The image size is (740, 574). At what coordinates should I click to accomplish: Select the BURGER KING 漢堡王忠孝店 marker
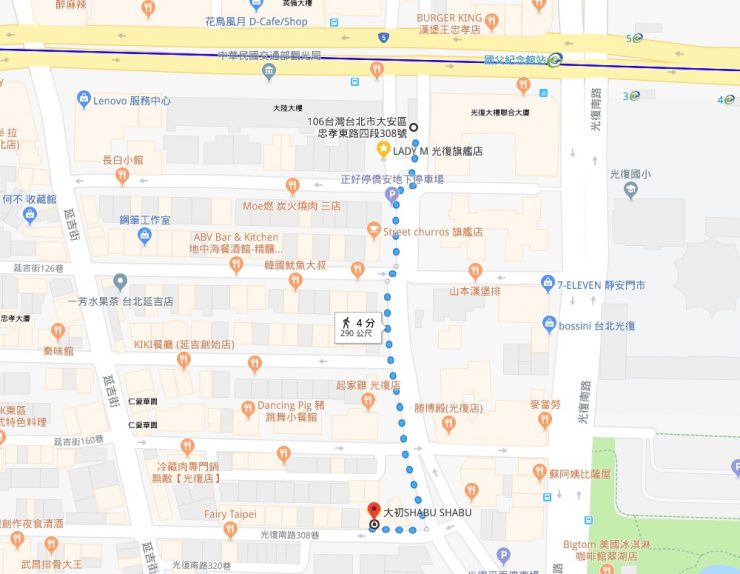coord(490,18)
